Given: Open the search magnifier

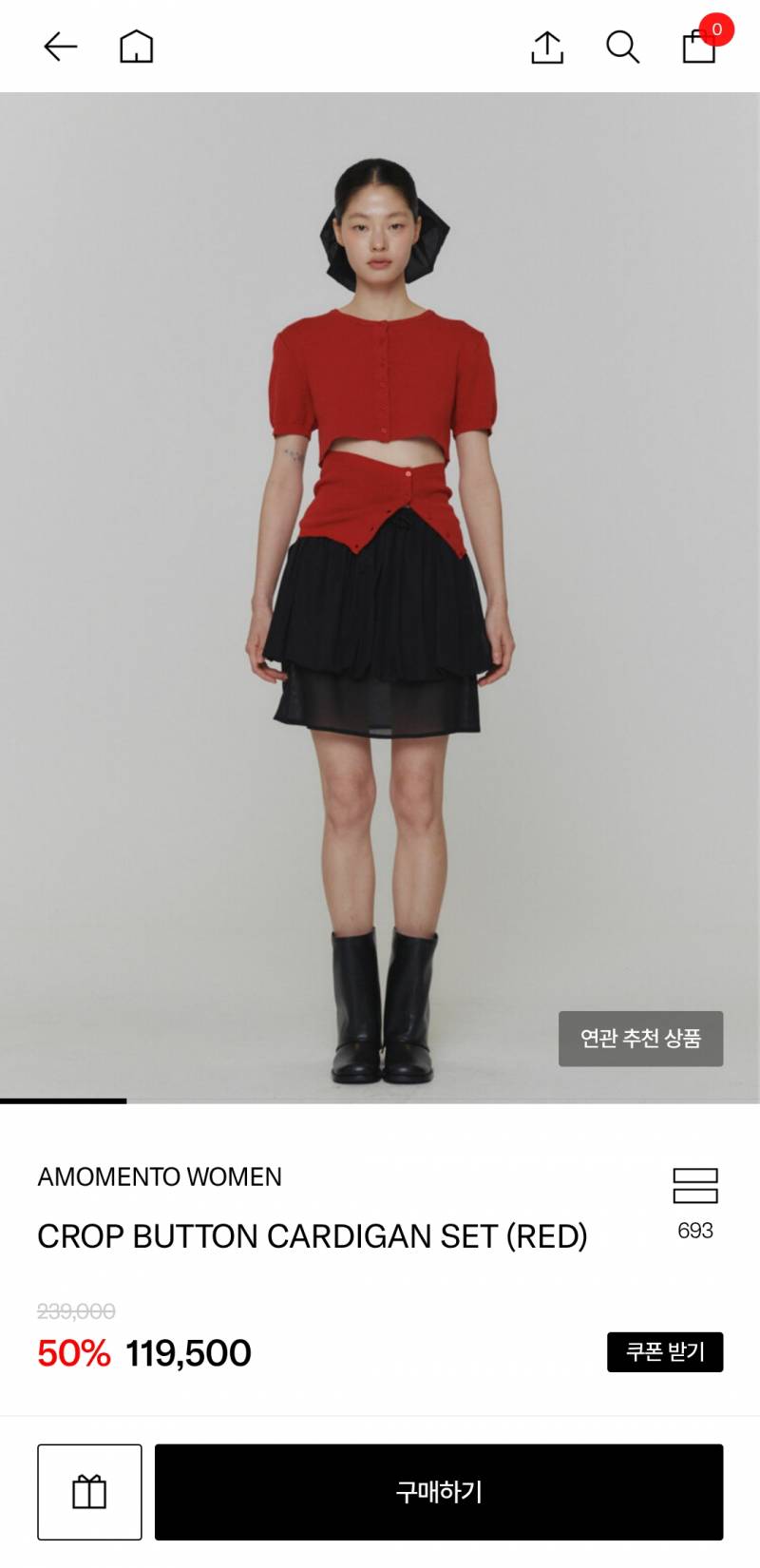Looking at the screenshot, I should 622,47.
